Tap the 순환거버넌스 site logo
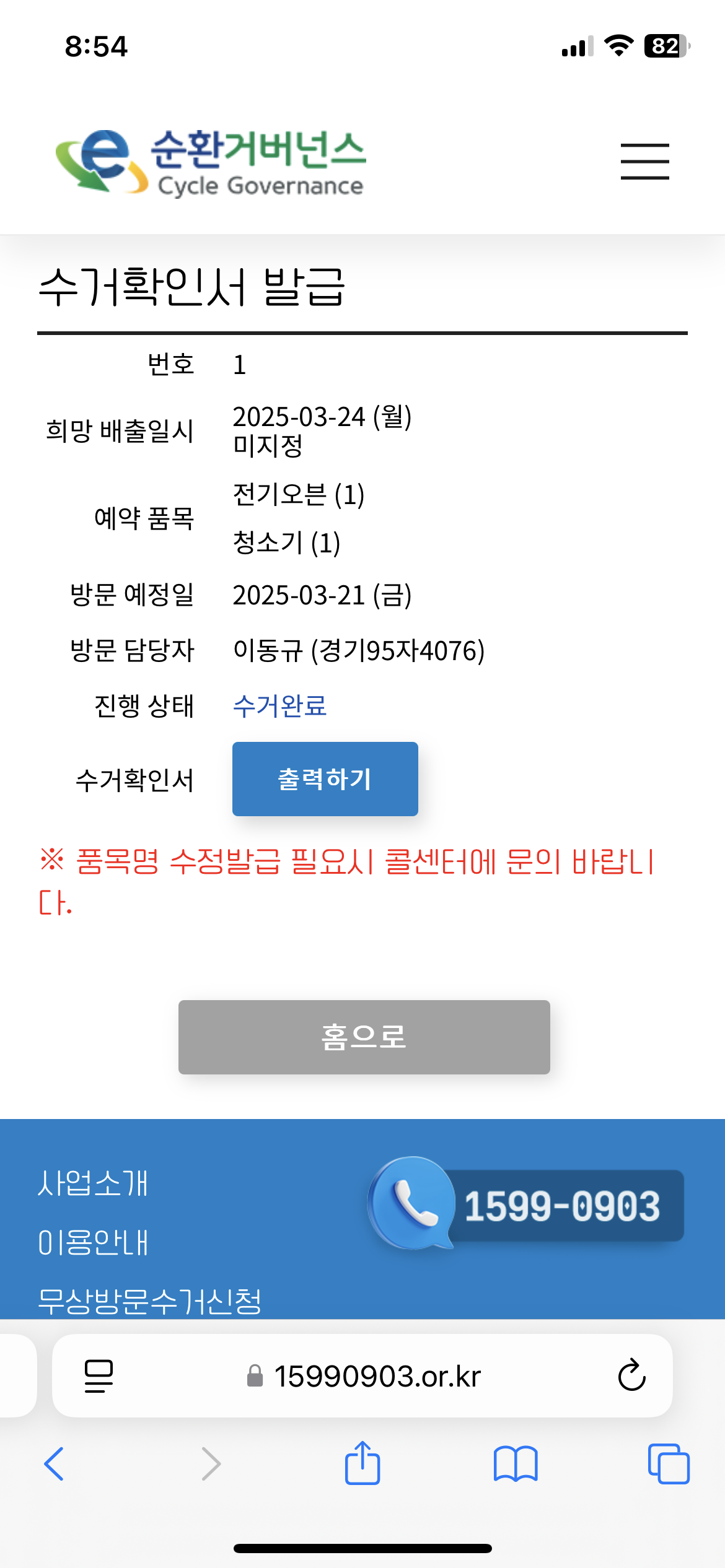This screenshot has height=1568, width=725. point(211,162)
